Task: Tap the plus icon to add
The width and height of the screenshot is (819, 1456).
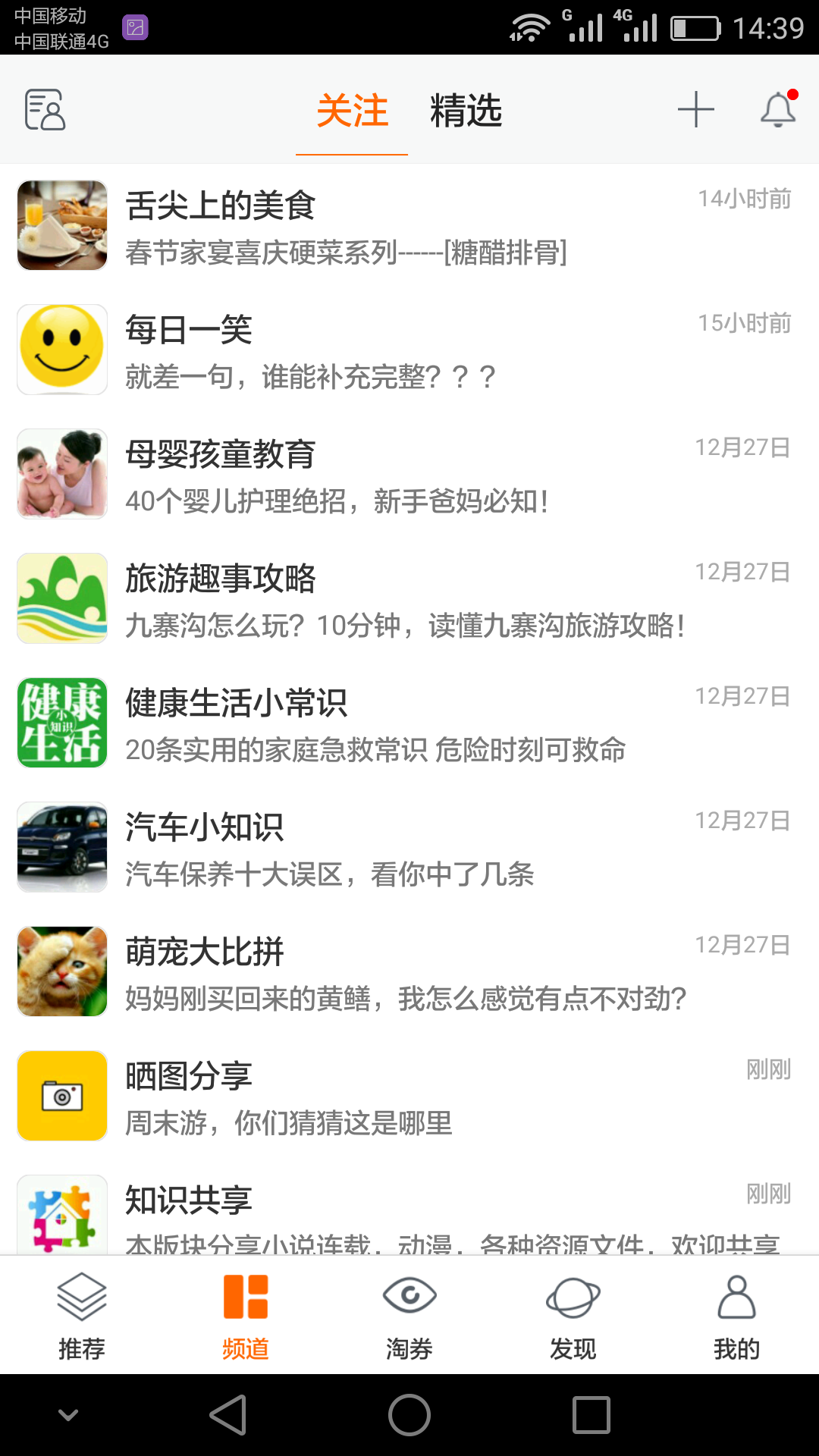Action: (x=695, y=110)
